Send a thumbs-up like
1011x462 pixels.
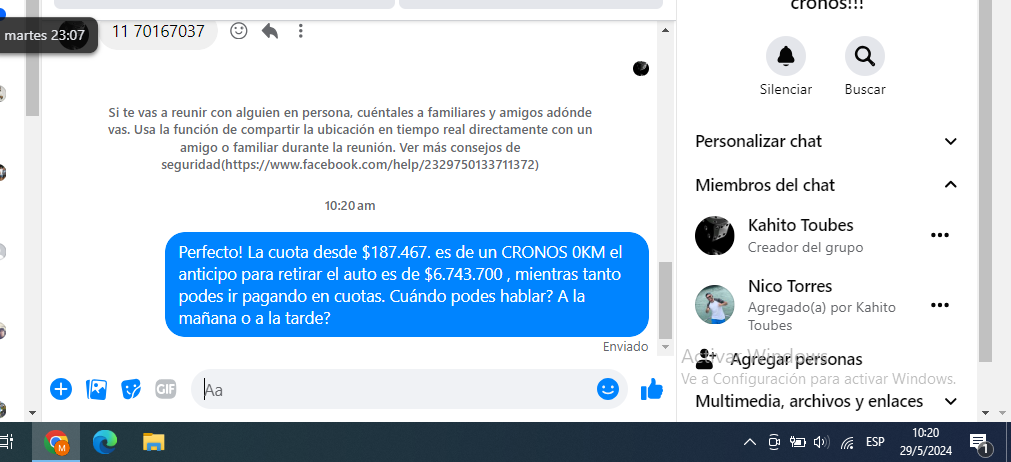coord(652,389)
